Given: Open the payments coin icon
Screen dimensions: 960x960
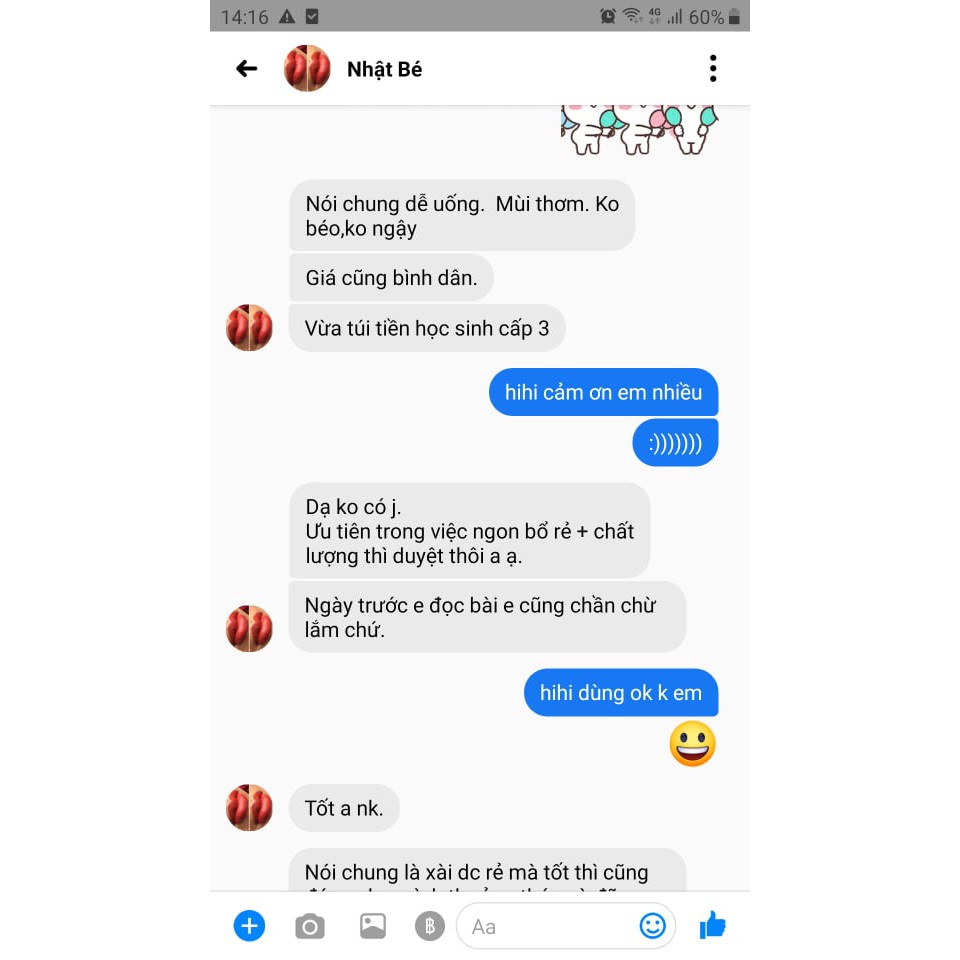Looking at the screenshot, I should click(430, 927).
